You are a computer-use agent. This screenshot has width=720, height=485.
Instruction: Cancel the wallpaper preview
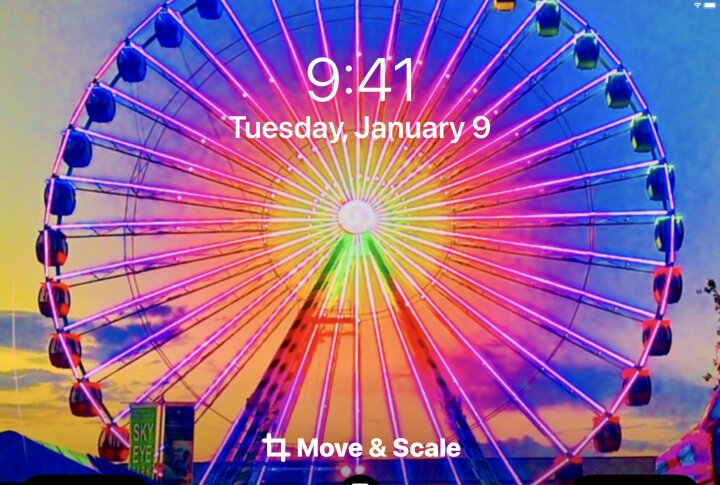85,480
